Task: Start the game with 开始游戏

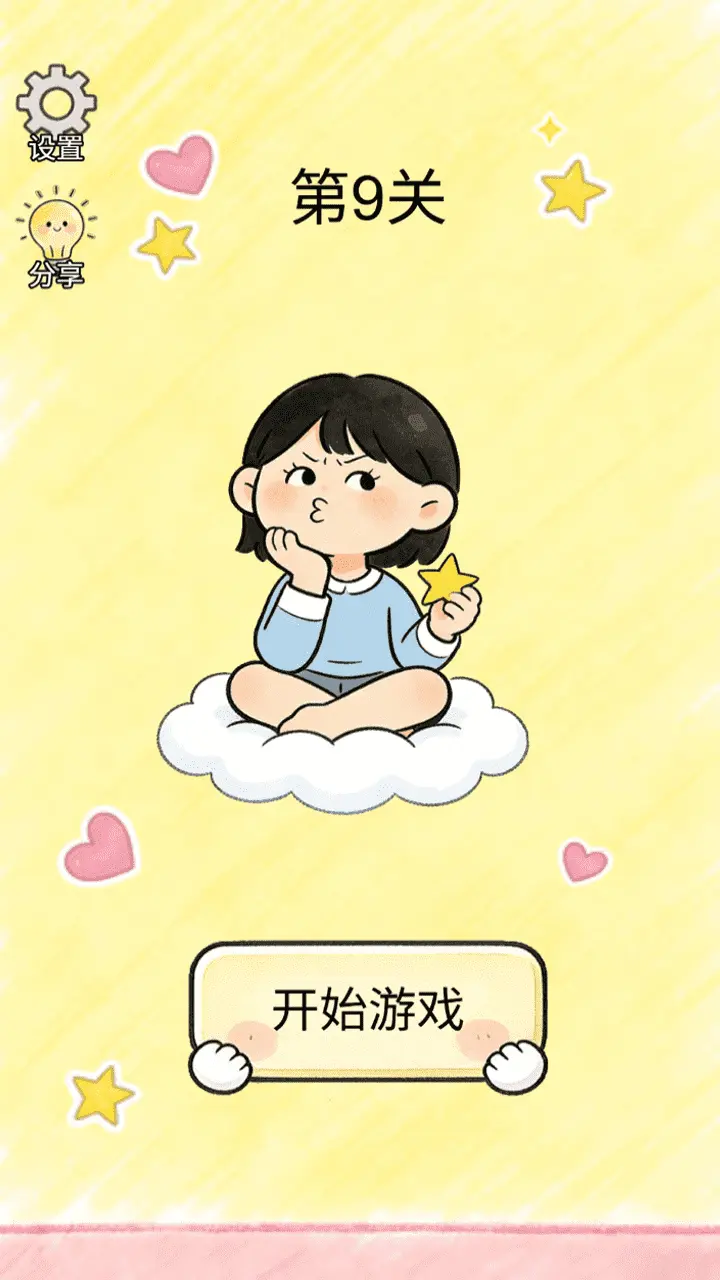Action: (x=368, y=1012)
